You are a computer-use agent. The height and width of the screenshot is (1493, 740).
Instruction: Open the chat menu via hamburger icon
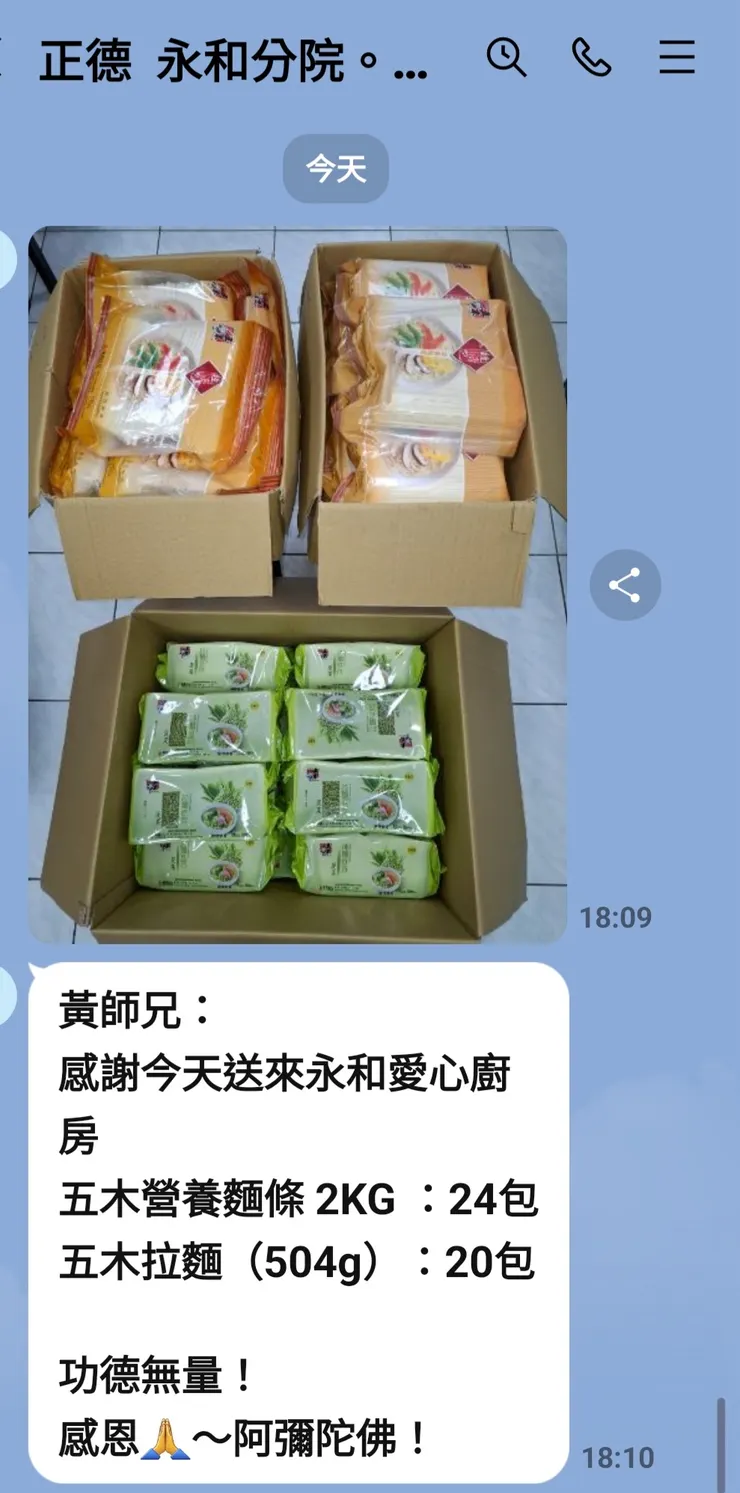[x=677, y=59]
